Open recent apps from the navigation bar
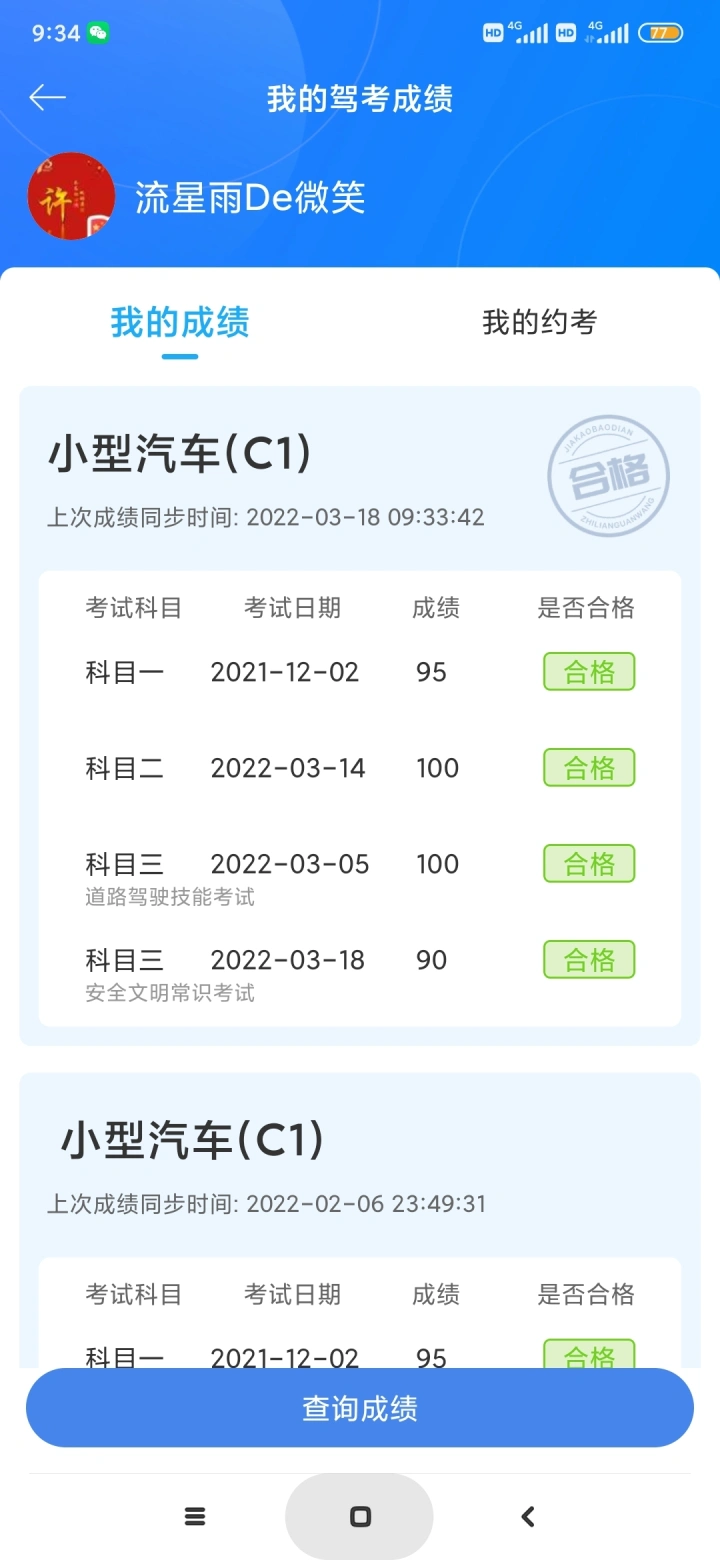 [x=195, y=1517]
